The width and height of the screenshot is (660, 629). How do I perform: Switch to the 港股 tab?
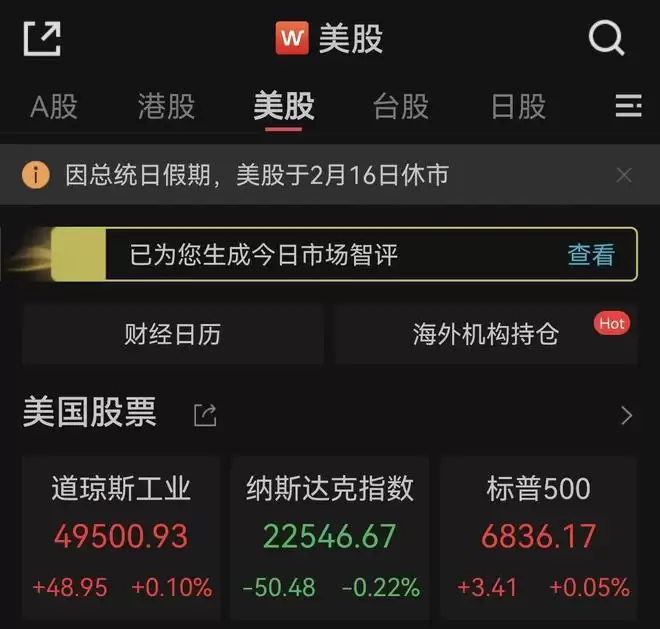[166, 106]
